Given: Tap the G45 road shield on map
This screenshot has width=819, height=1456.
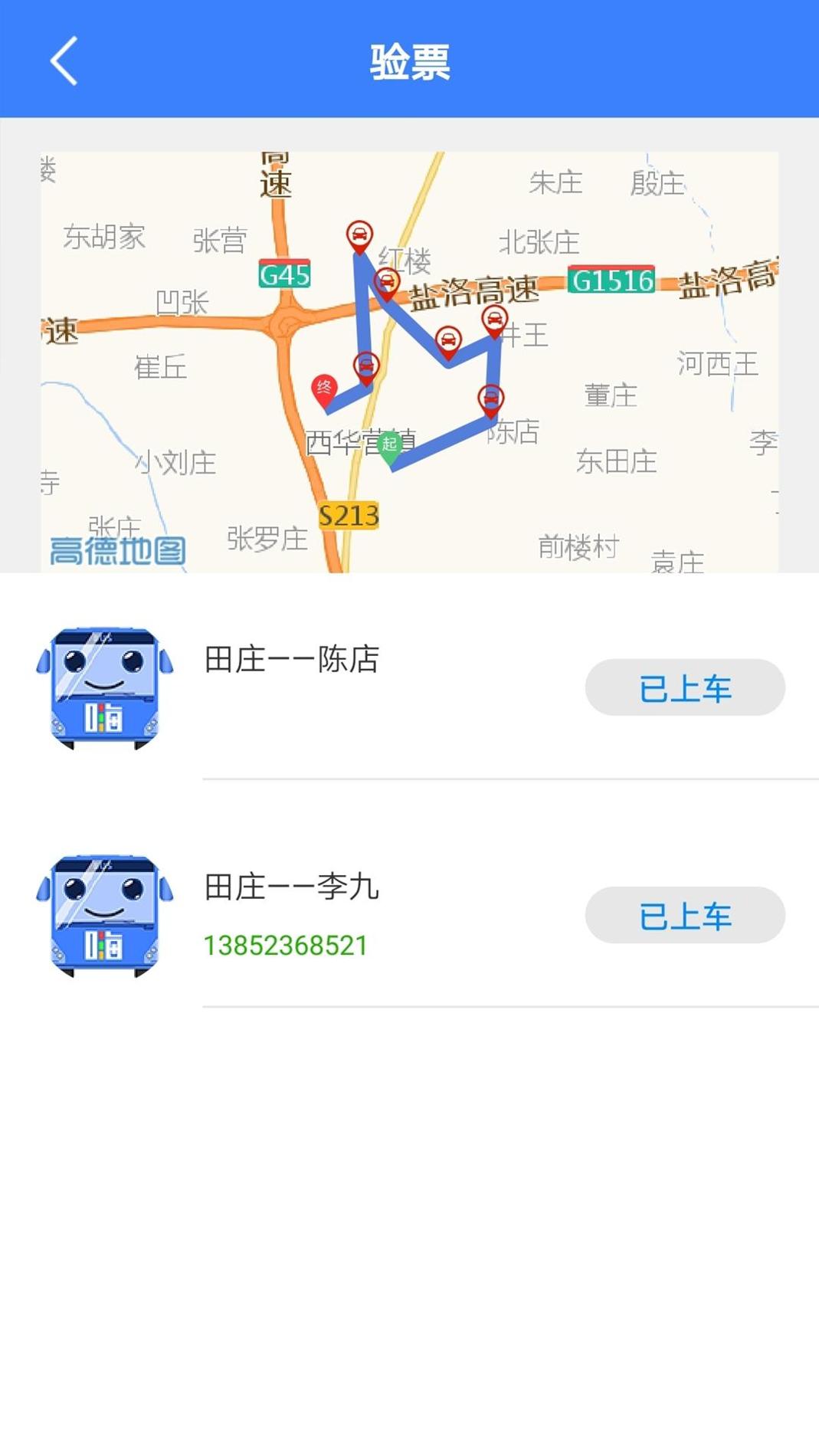Looking at the screenshot, I should point(283,275).
